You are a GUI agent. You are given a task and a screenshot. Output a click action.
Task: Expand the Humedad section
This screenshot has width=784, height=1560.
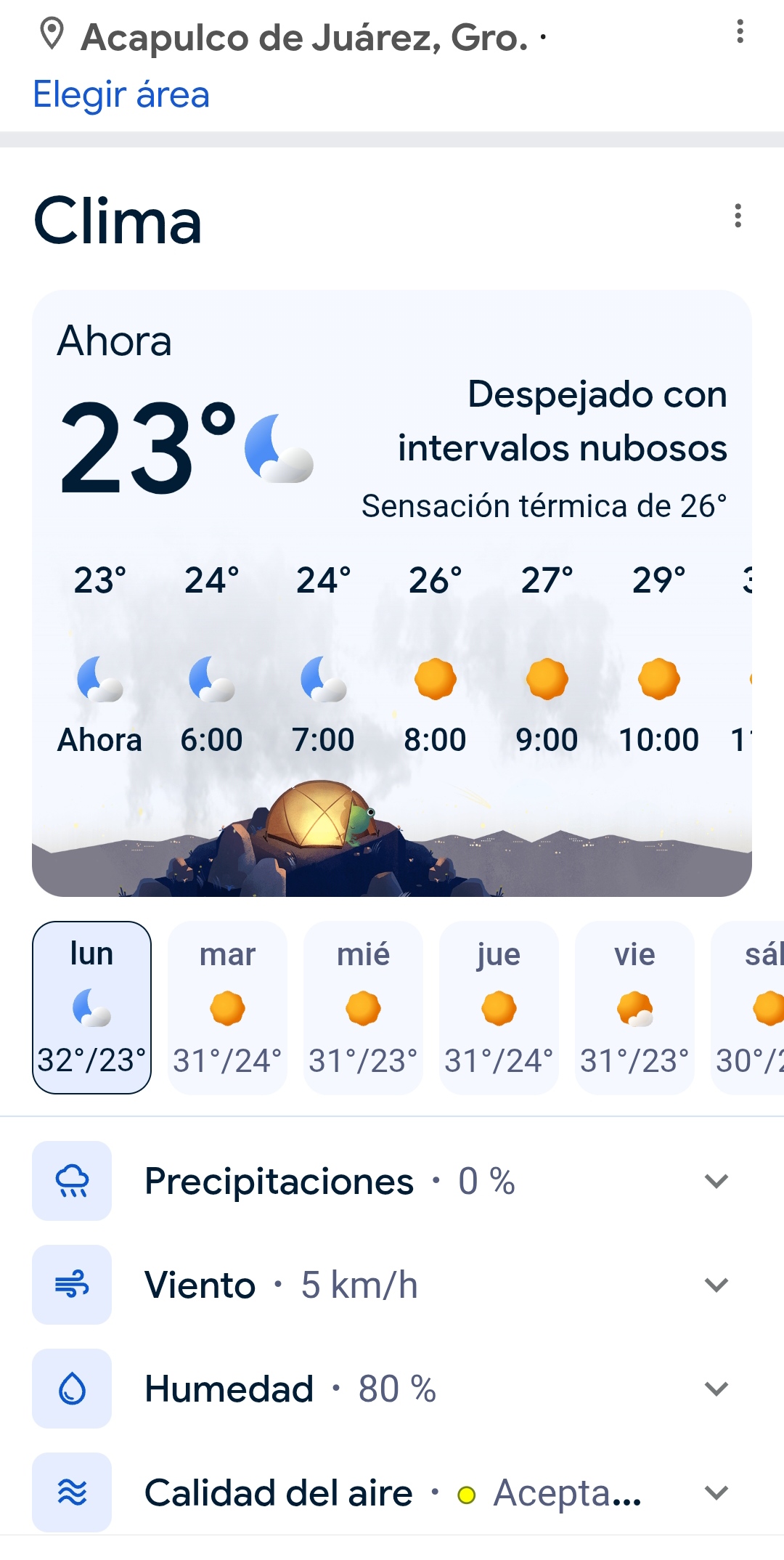(x=716, y=1389)
